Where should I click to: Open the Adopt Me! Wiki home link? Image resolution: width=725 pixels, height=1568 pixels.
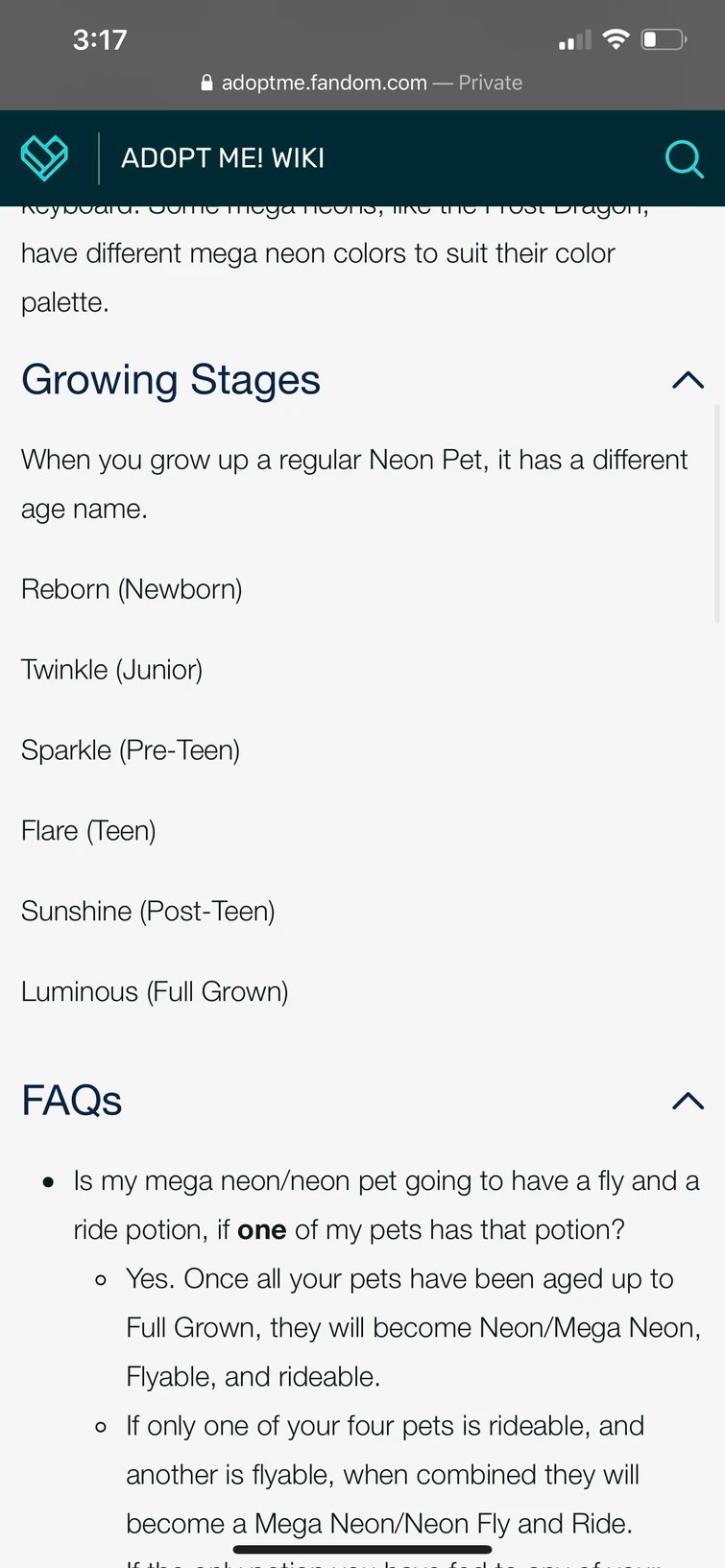(x=223, y=158)
